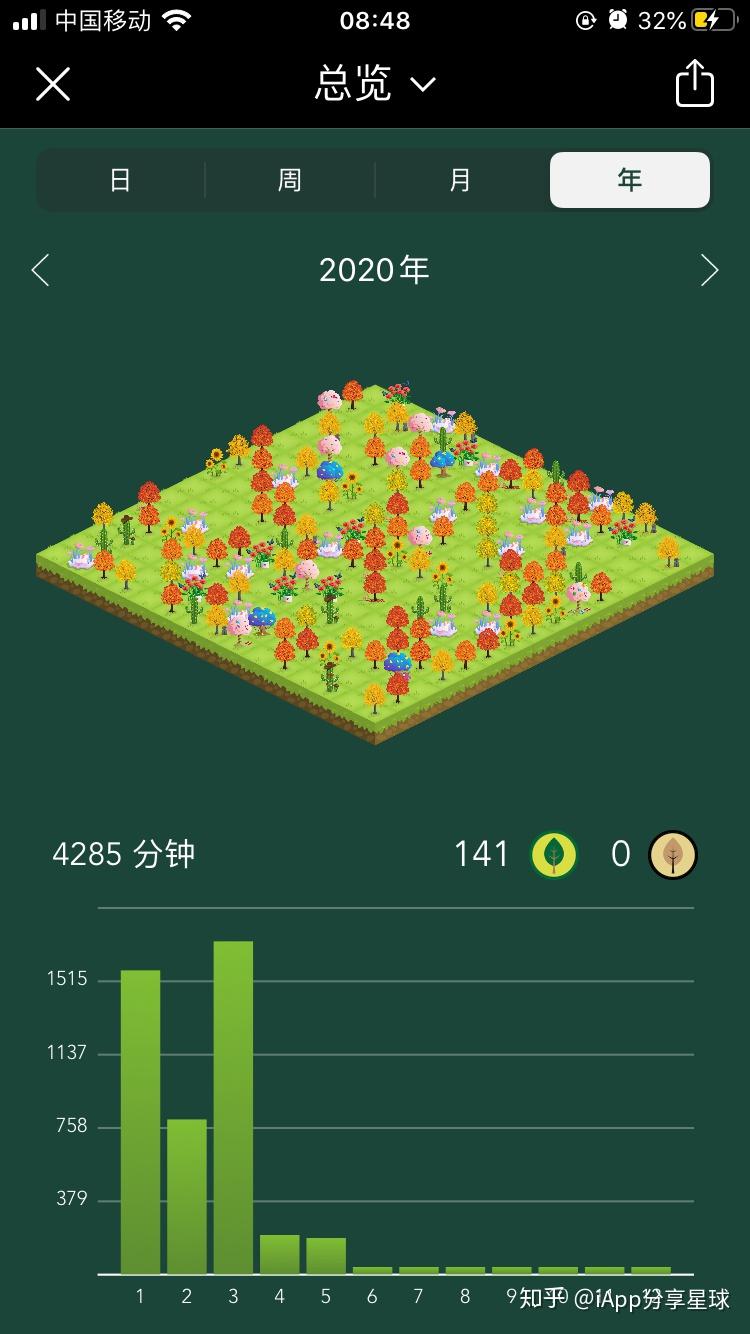
Task: Select the 周 (Week) statistics view
Action: 290,179
